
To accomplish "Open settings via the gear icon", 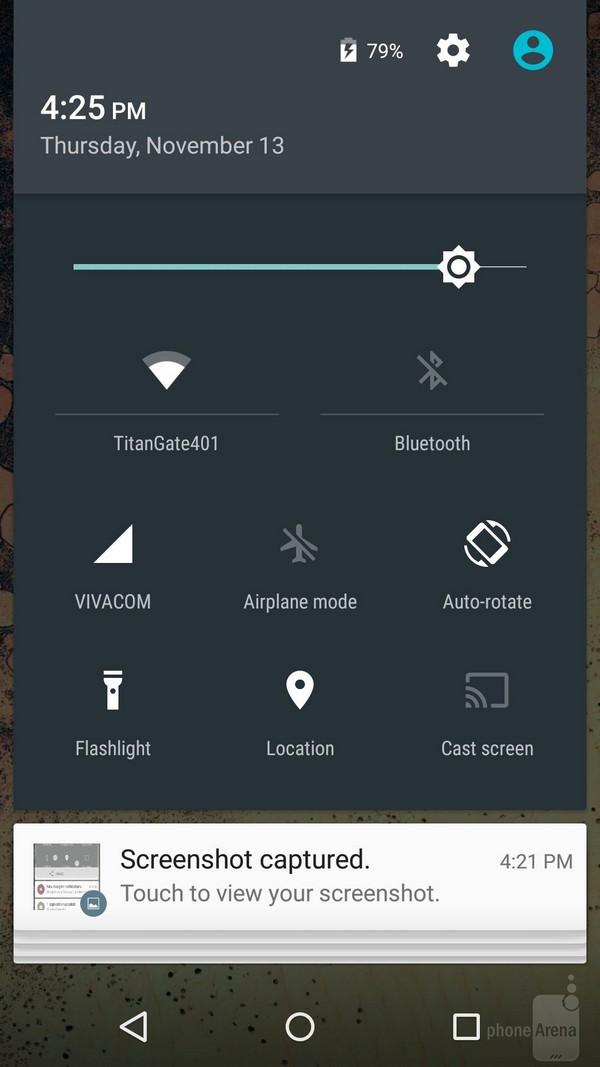I will pyautogui.click(x=453, y=50).
